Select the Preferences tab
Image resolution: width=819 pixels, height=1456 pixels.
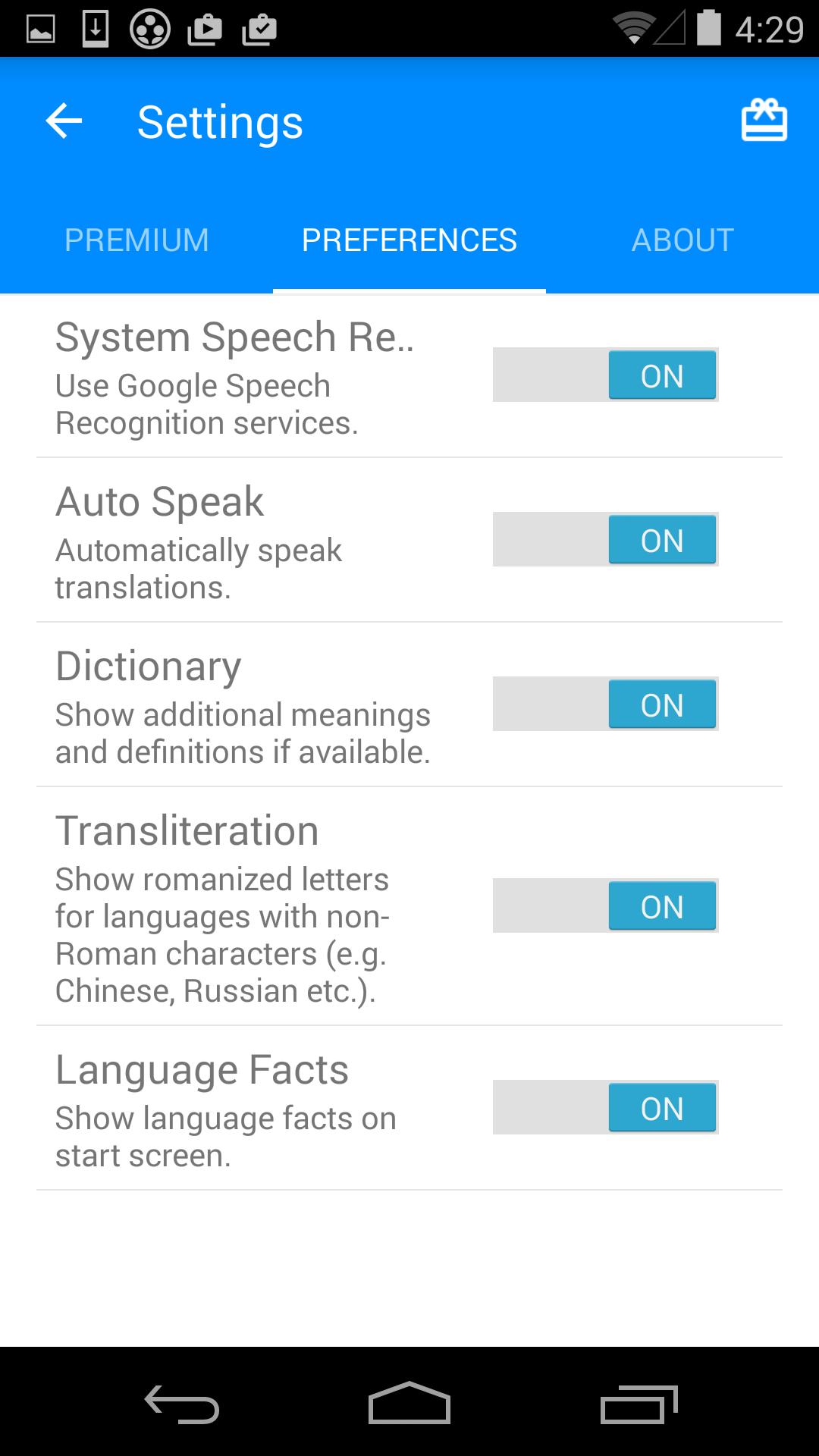[409, 240]
